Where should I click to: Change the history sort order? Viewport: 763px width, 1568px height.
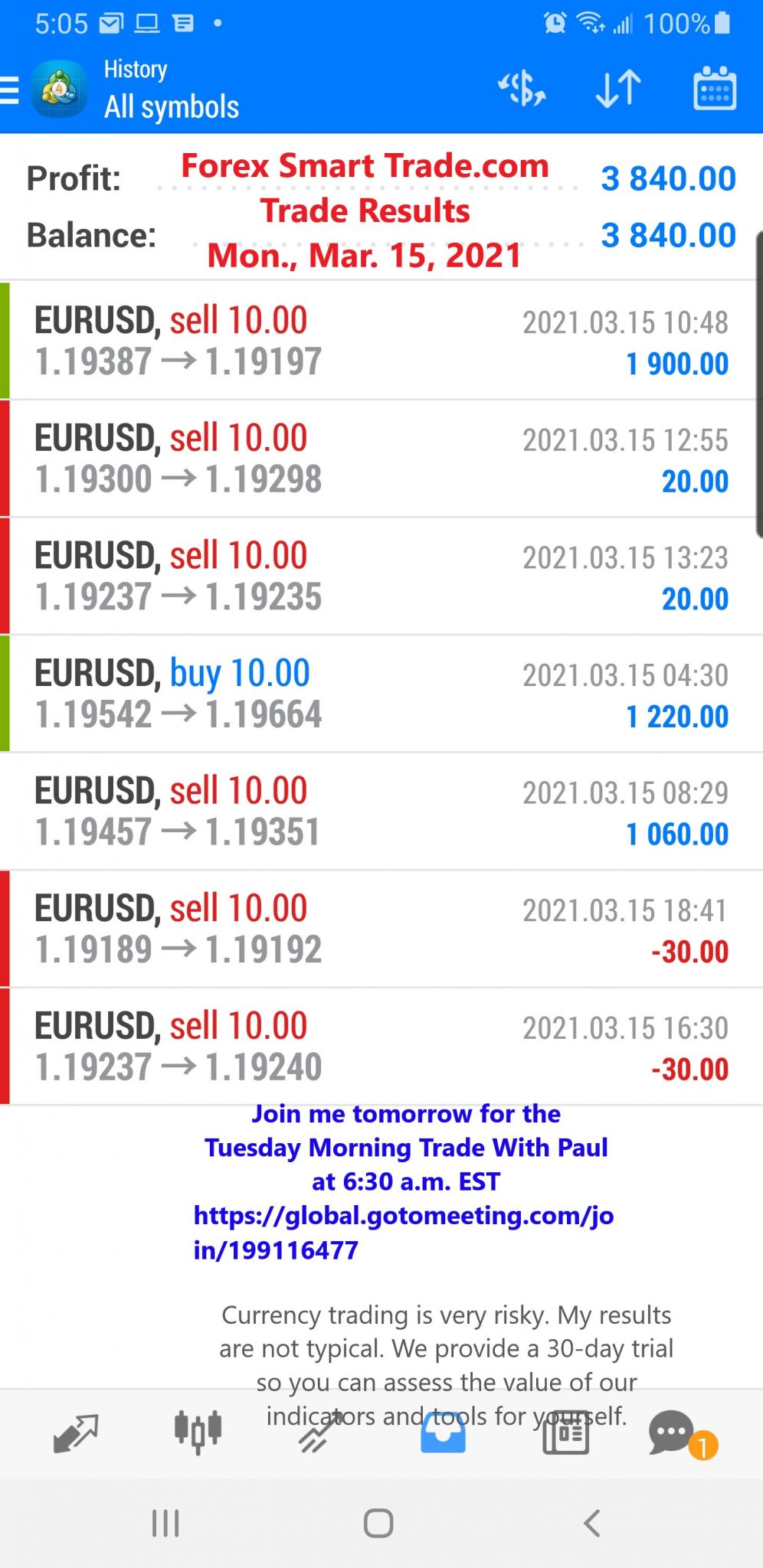(618, 89)
